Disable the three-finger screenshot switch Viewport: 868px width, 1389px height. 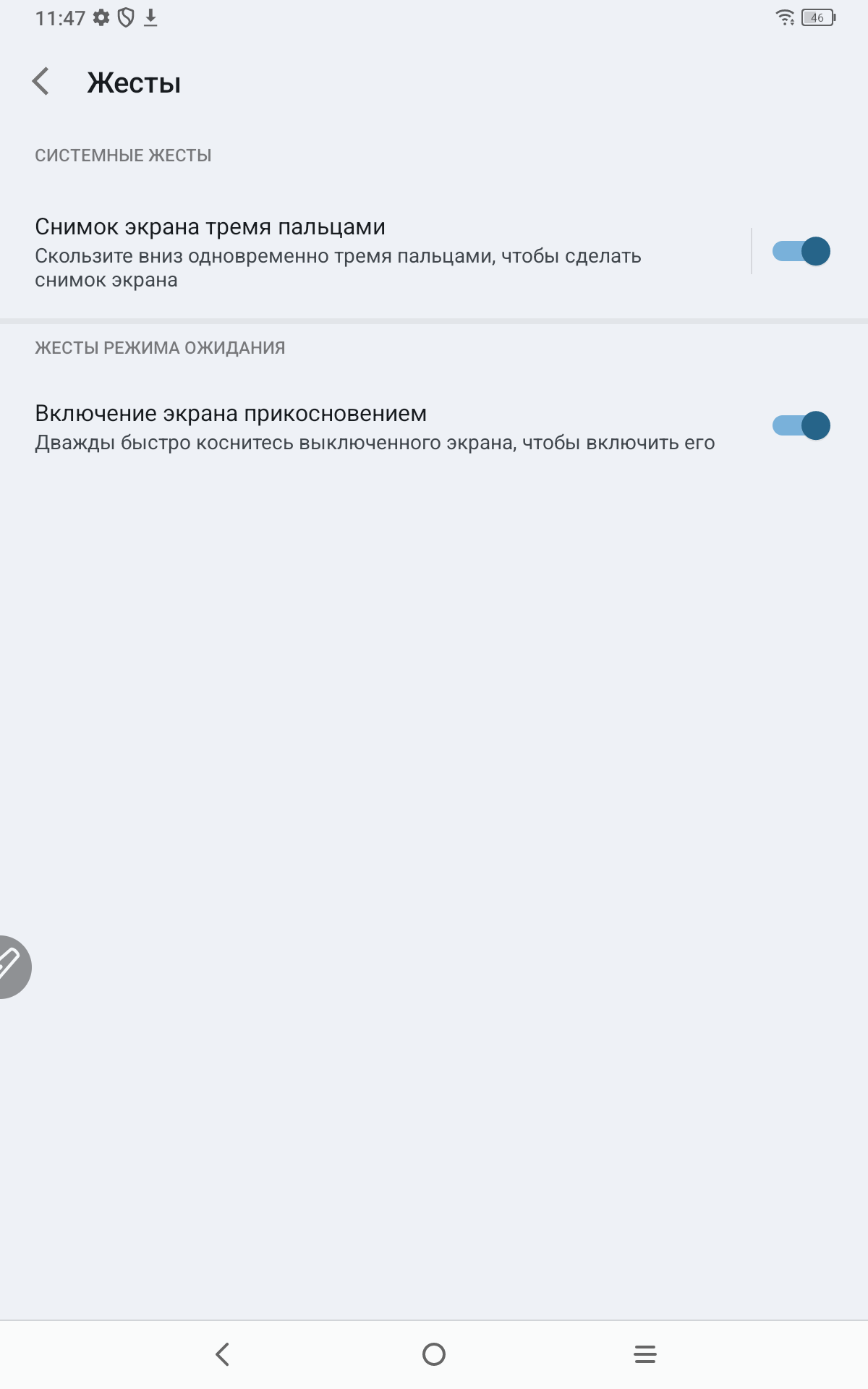coord(801,252)
